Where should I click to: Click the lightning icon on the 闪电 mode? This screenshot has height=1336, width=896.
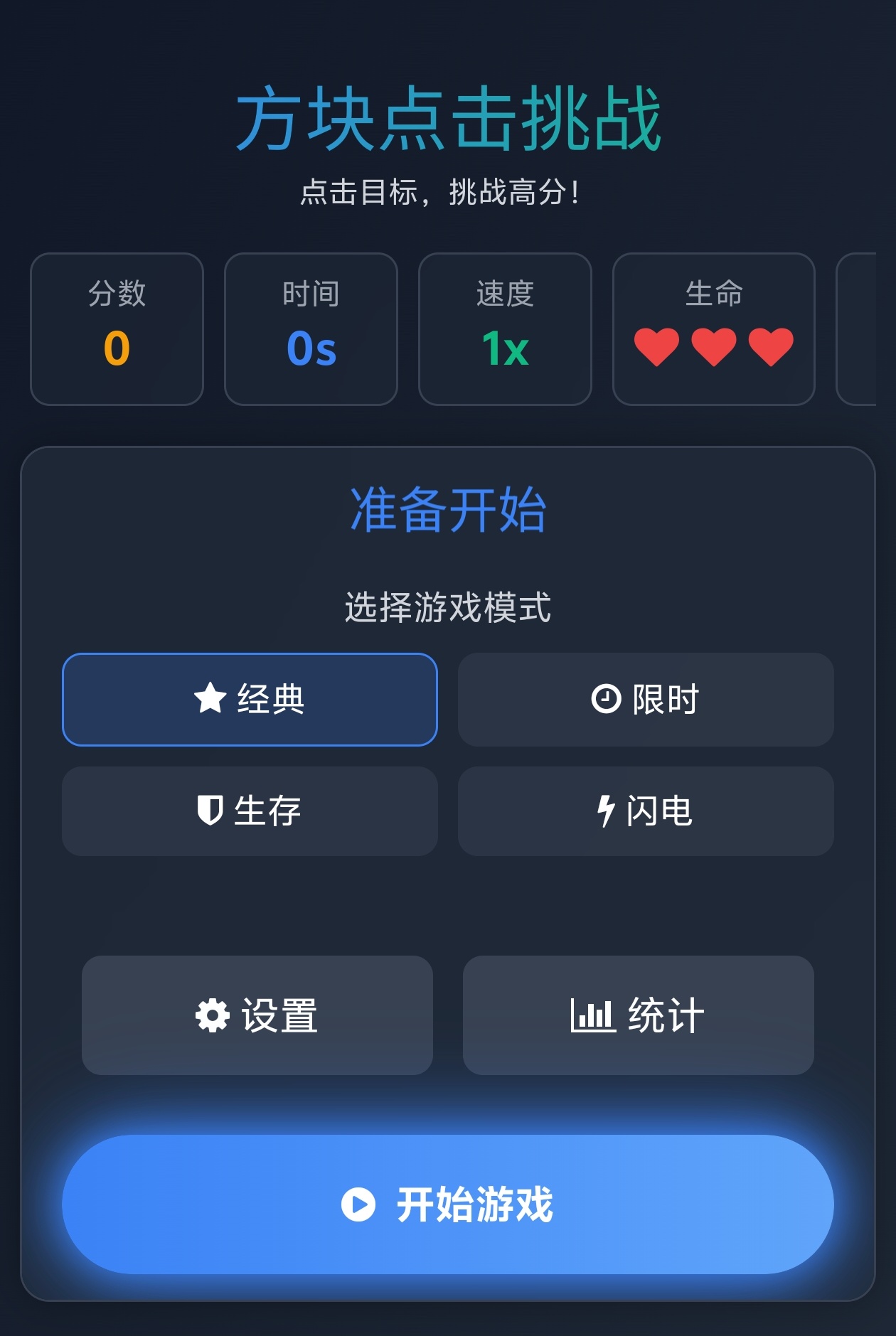click(x=605, y=811)
